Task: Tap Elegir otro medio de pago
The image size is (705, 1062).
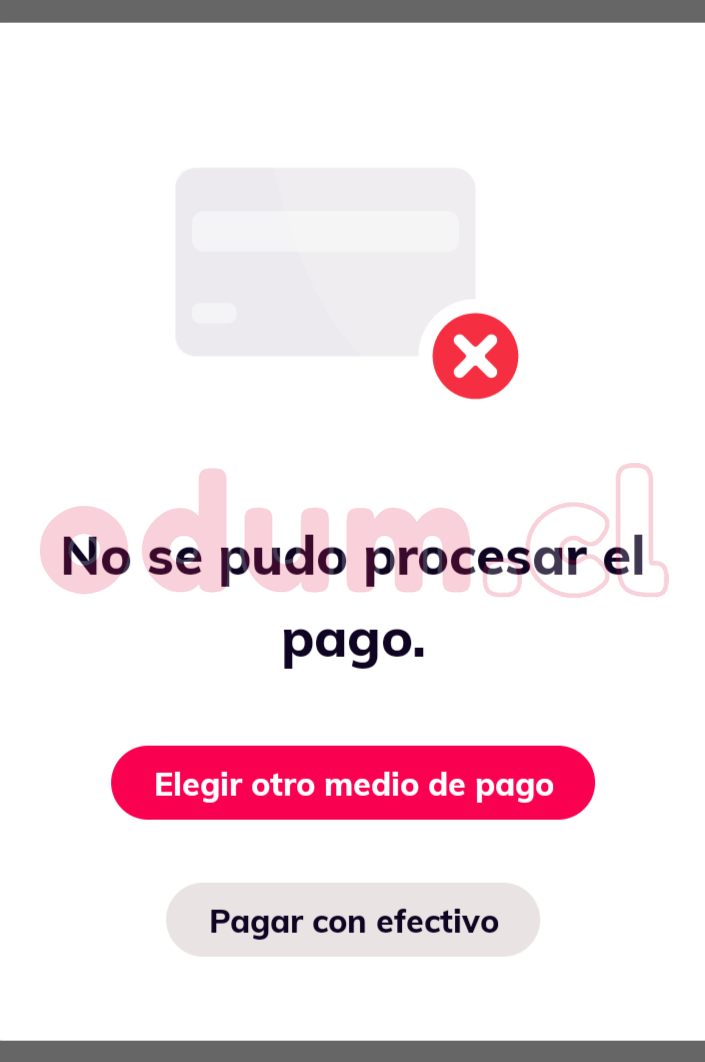Action: (353, 783)
